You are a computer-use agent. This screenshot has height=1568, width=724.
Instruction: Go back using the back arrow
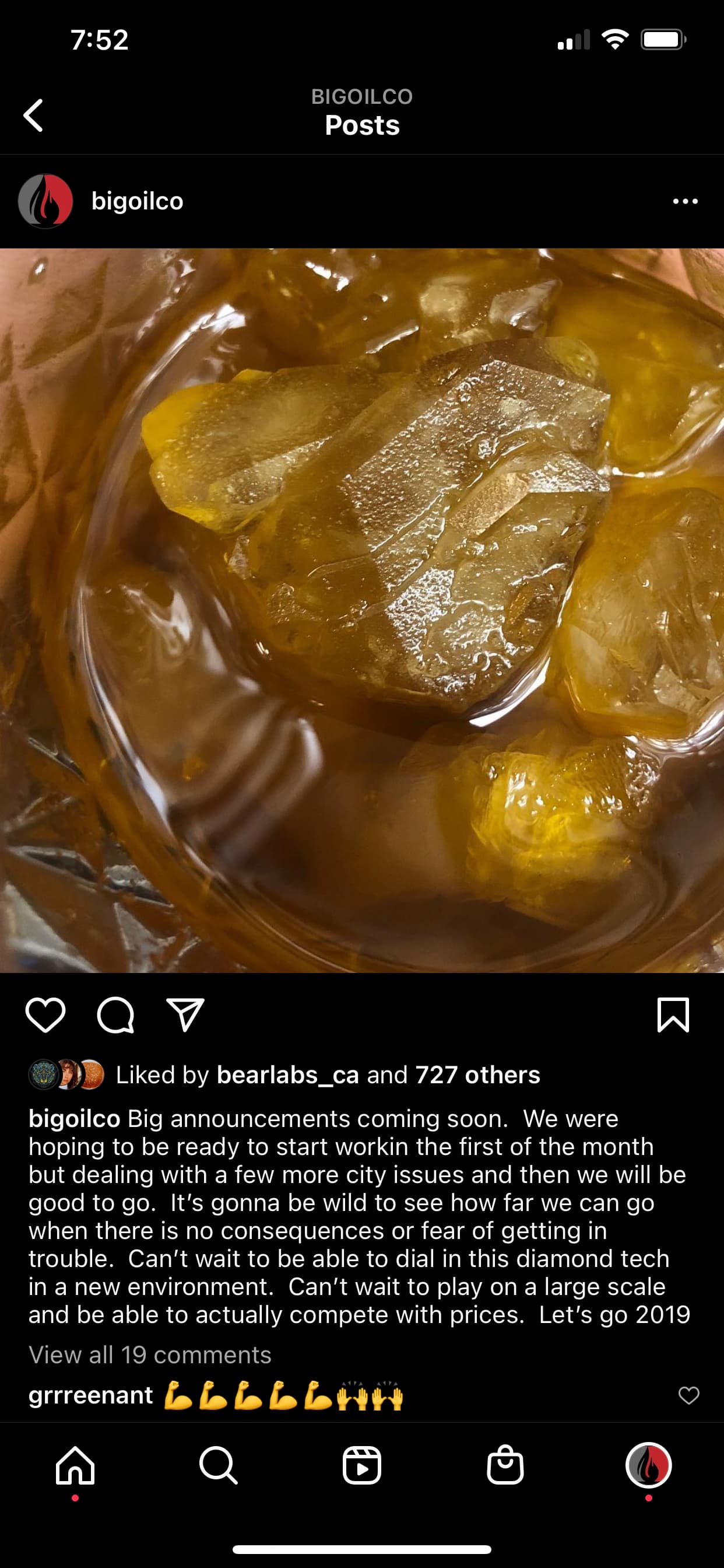click(33, 115)
